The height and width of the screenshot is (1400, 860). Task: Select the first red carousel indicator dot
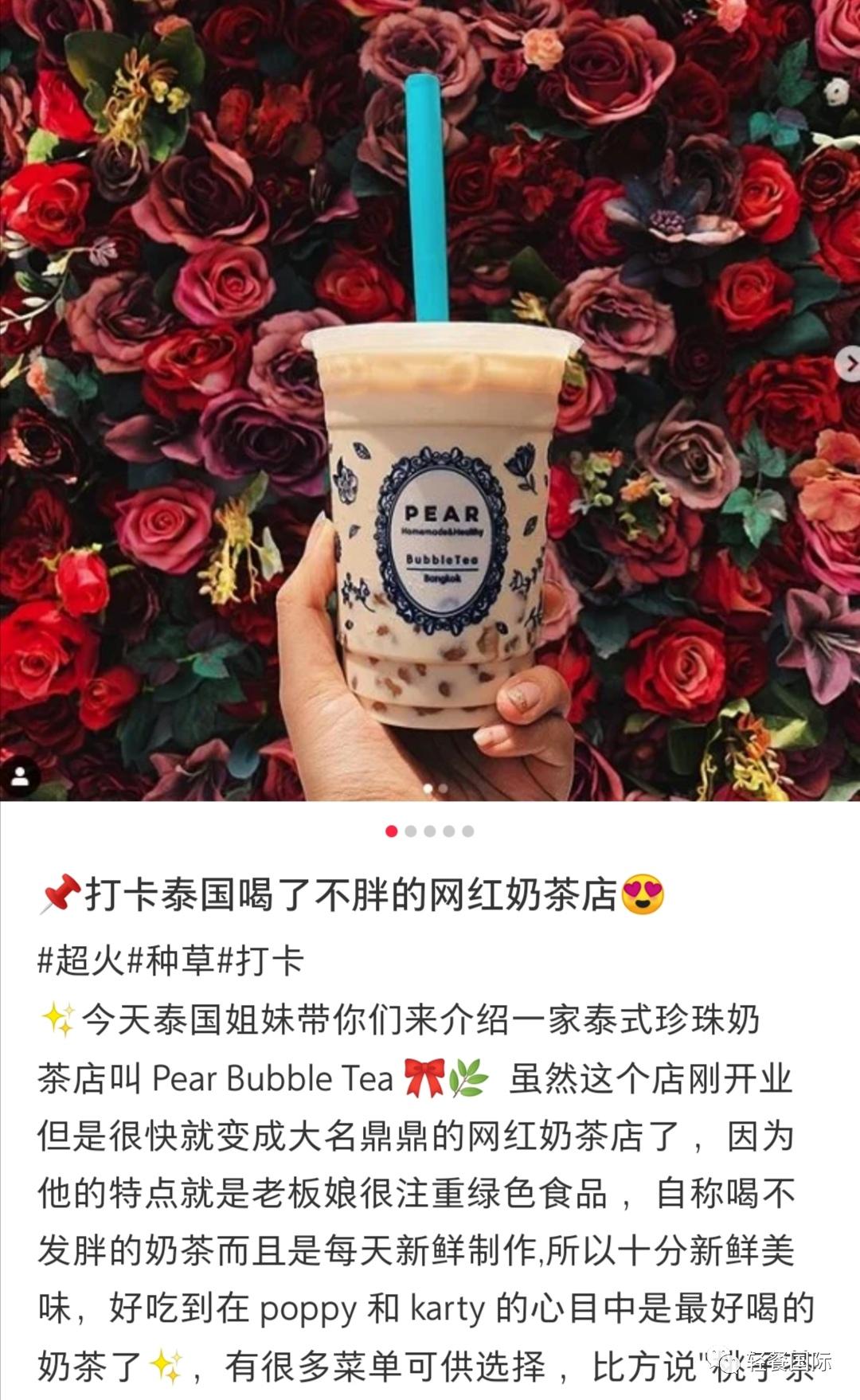pos(390,832)
